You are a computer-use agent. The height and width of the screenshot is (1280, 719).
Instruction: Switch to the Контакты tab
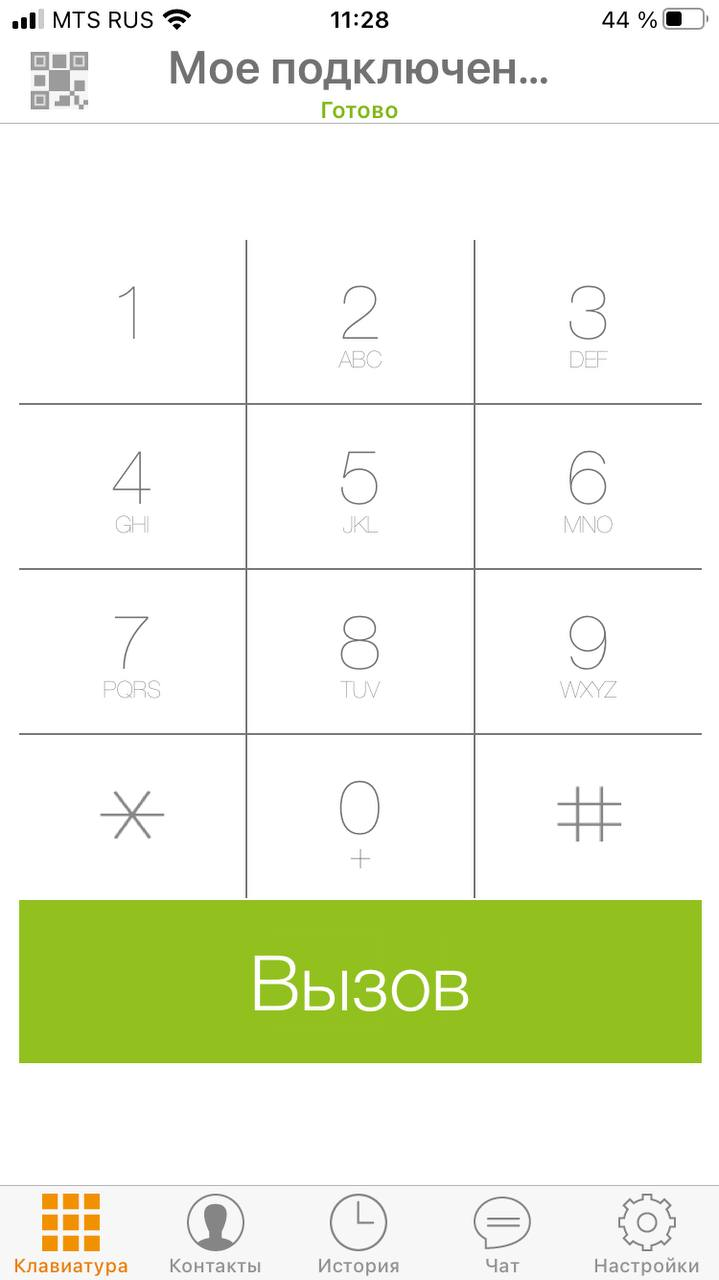(215, 1233)
